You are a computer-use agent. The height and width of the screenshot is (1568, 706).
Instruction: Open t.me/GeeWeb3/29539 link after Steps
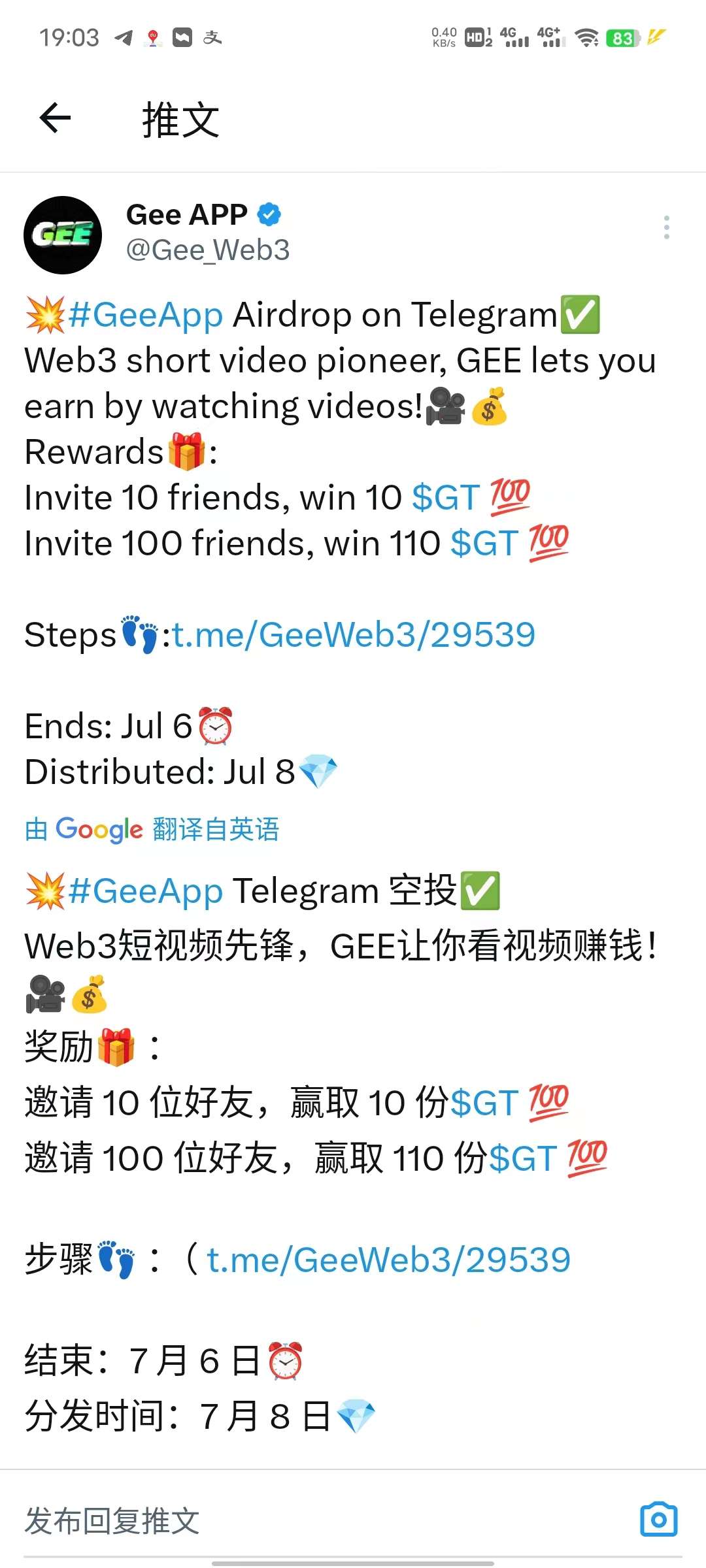pyautogui.click(x=353, y=635)
